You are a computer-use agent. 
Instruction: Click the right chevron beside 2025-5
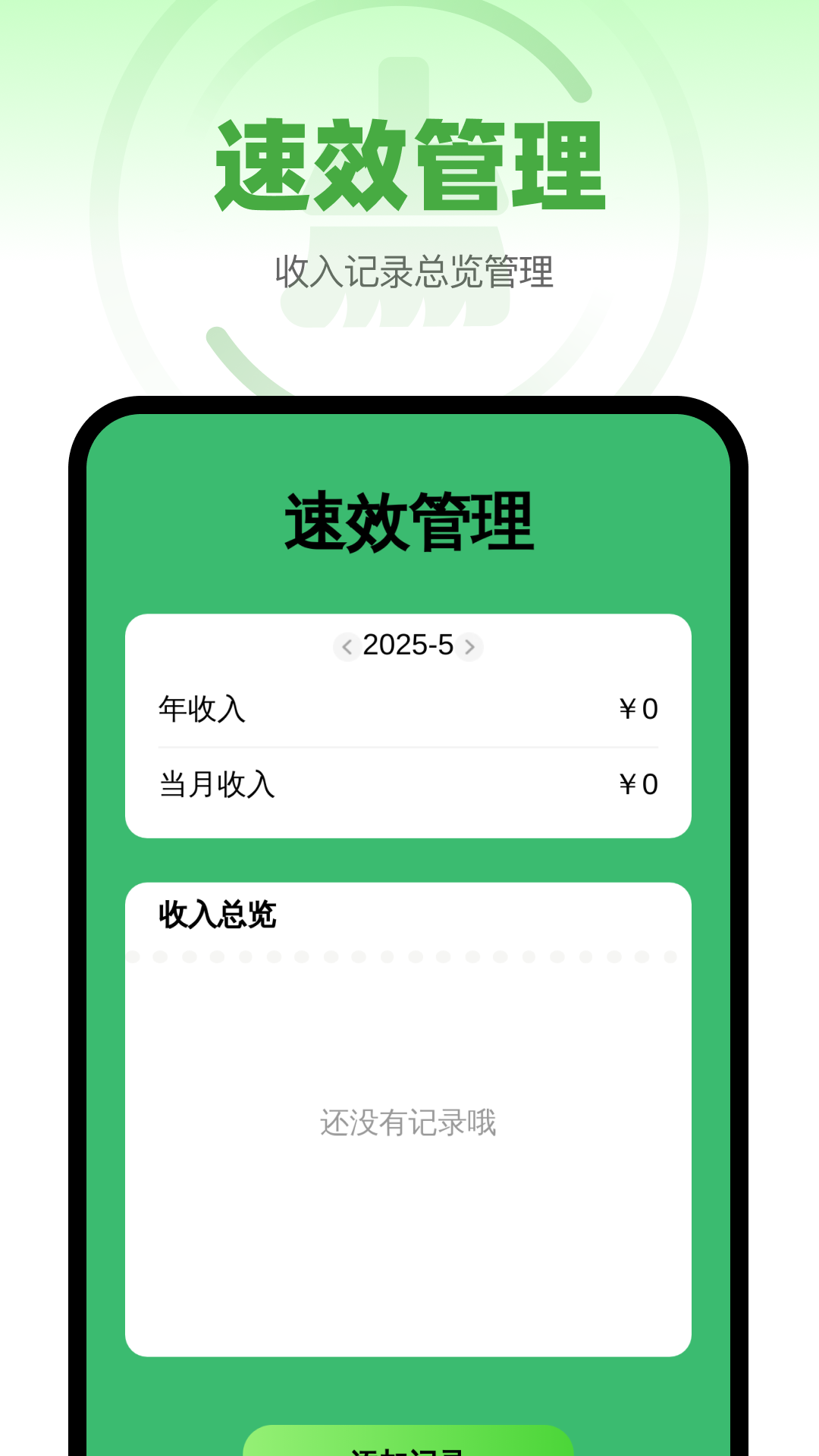pos(472,648)
